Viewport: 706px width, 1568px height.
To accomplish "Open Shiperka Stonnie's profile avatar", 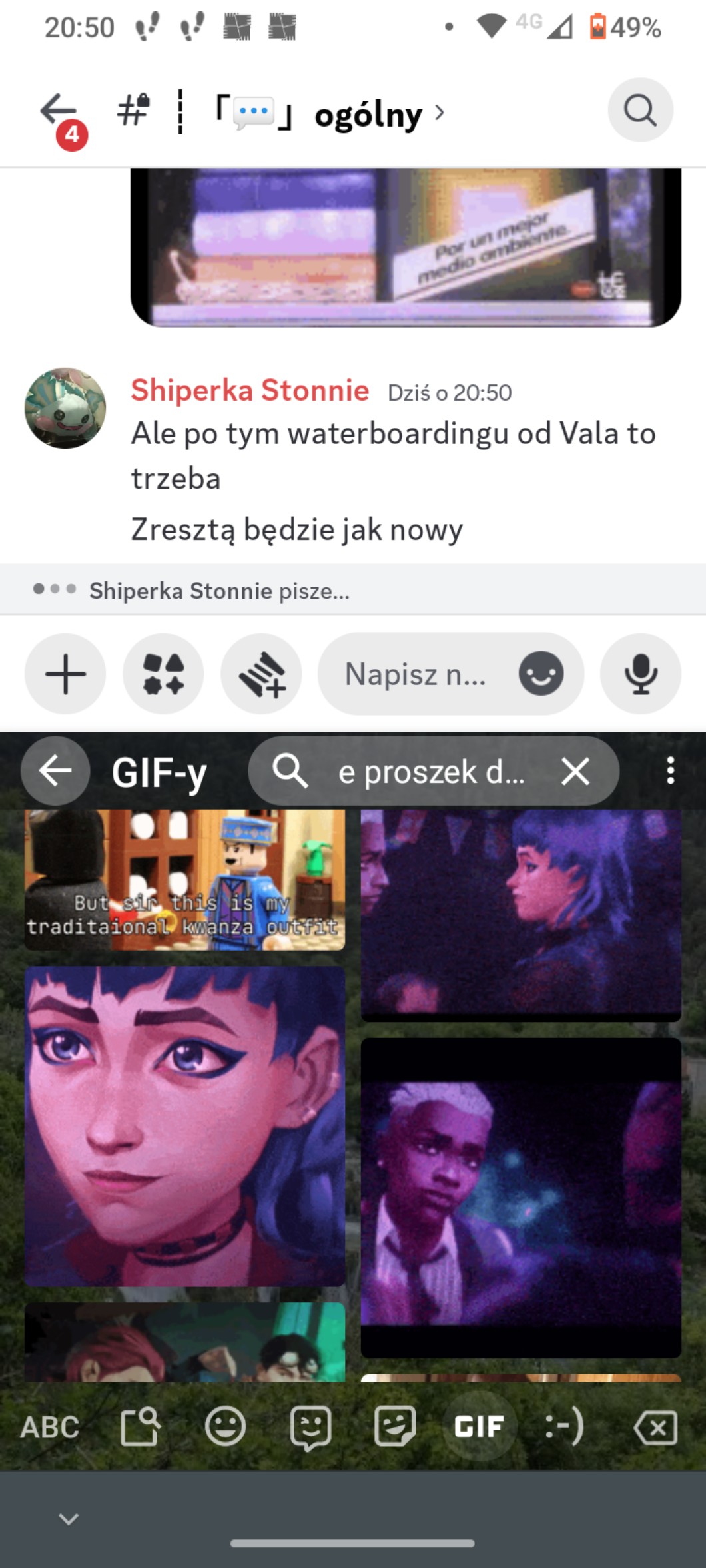I will (x=65, y=408).
